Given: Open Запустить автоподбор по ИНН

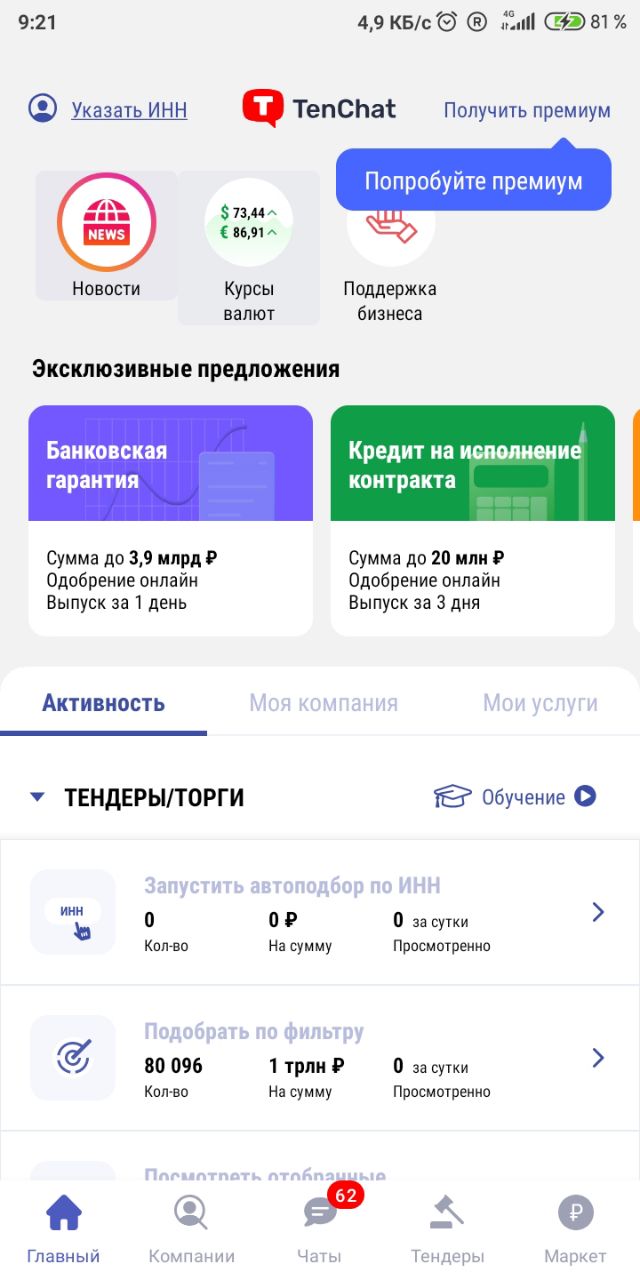Looking at the screenshot, I should click(320, 912).
